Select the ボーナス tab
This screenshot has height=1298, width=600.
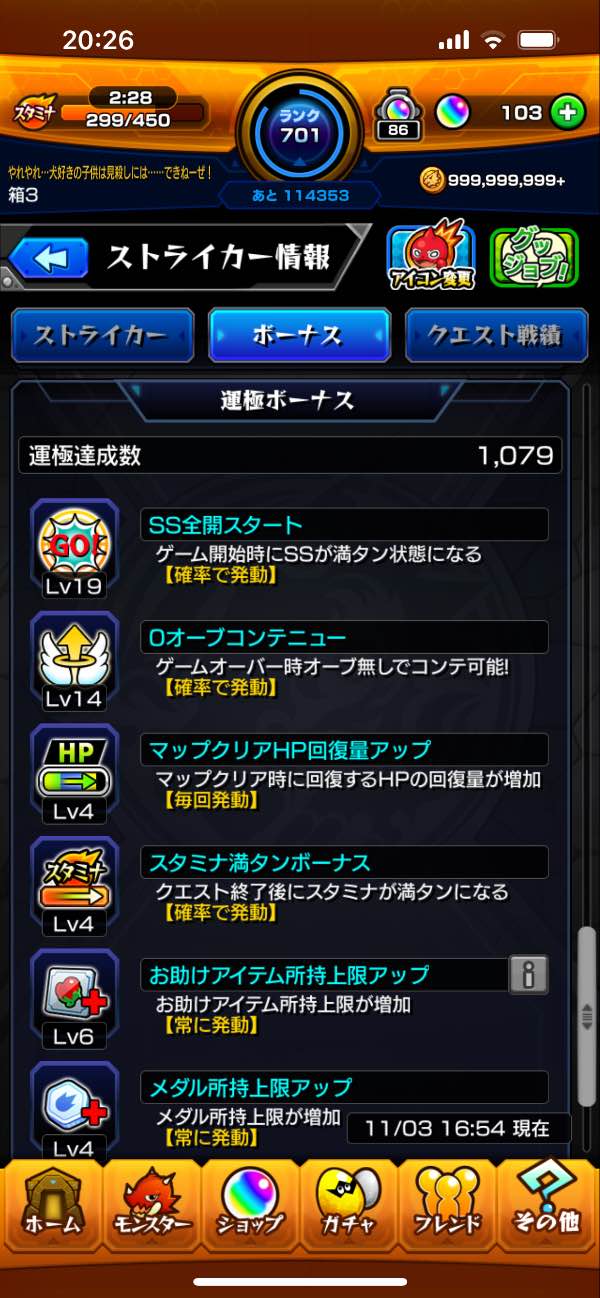299,336
